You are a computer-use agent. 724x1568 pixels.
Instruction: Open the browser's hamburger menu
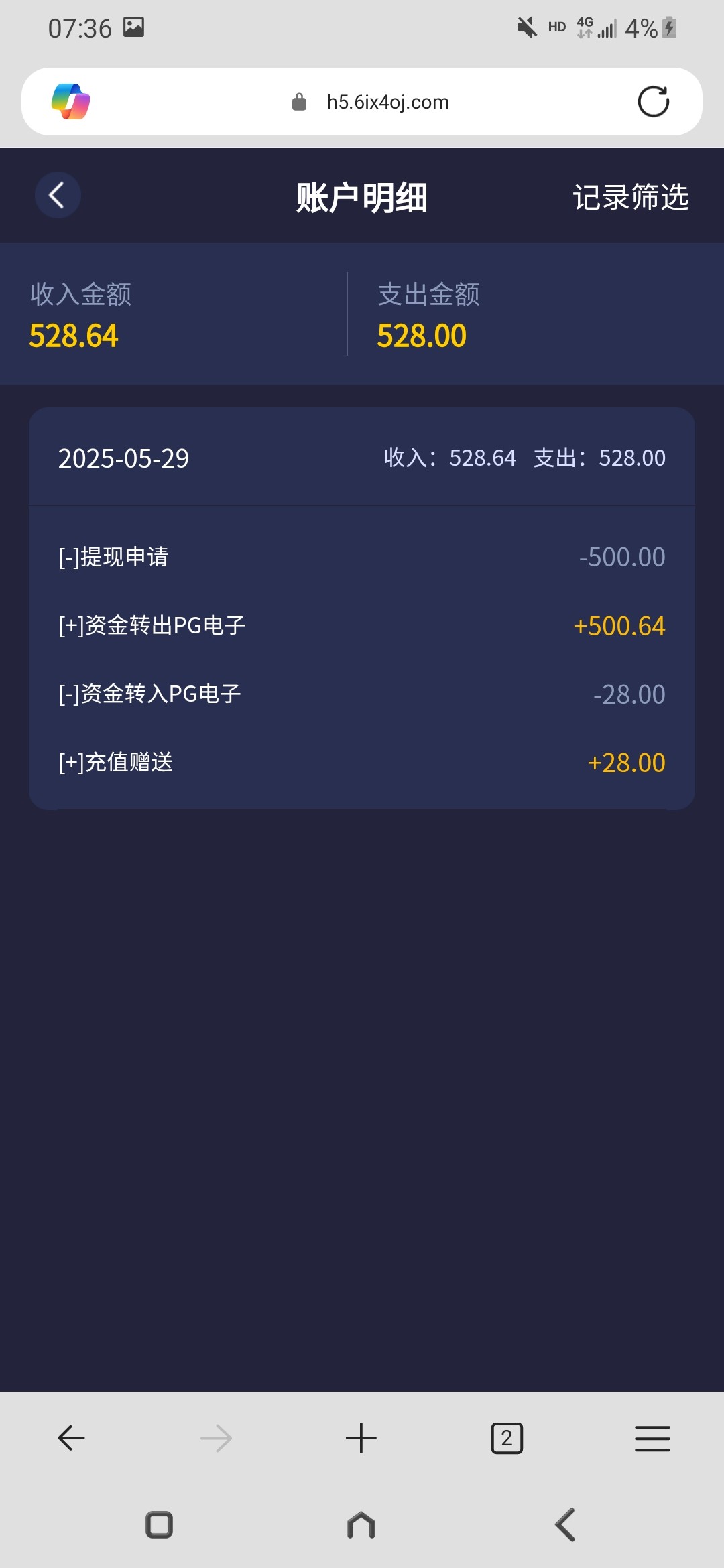[x=652, y=1438]
